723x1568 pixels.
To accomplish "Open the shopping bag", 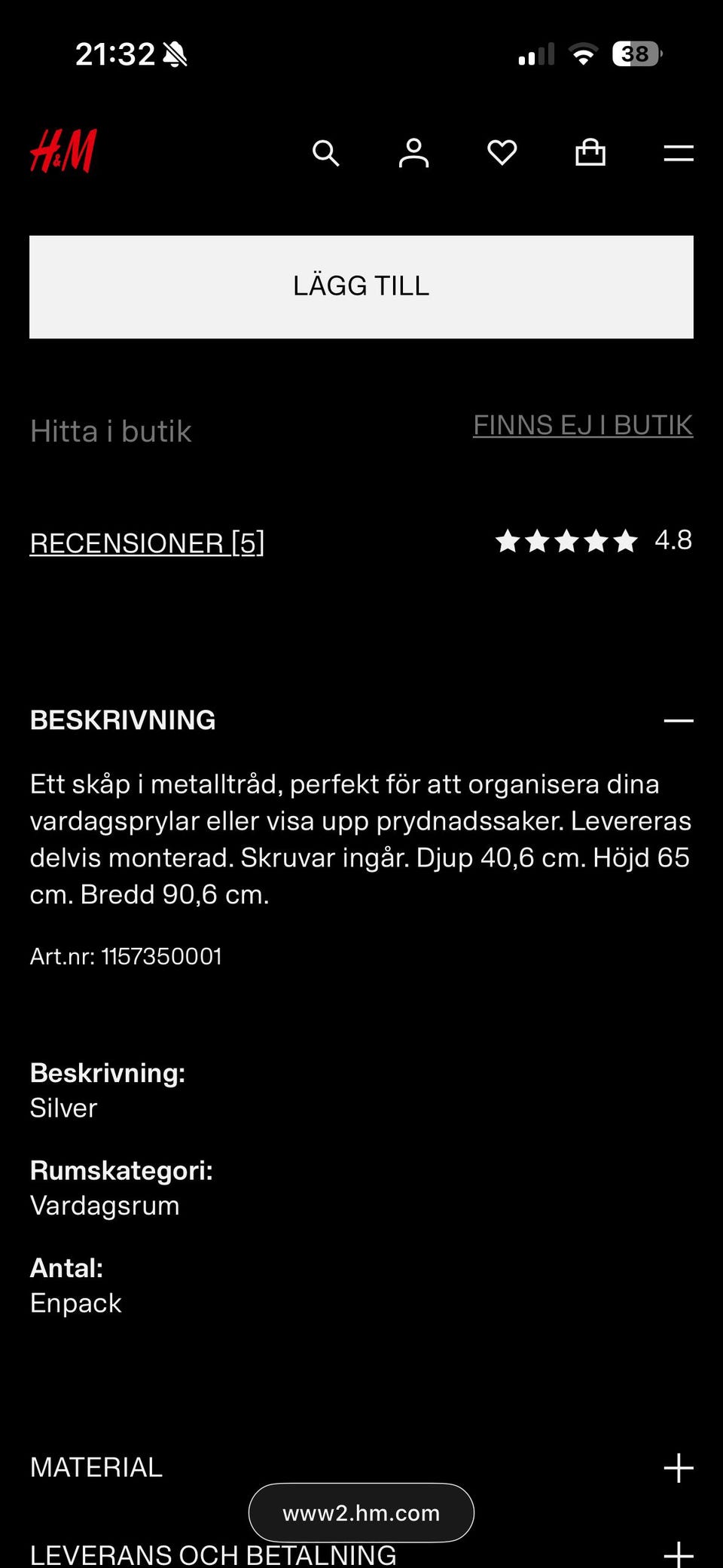I will click(x=590, y=153).
